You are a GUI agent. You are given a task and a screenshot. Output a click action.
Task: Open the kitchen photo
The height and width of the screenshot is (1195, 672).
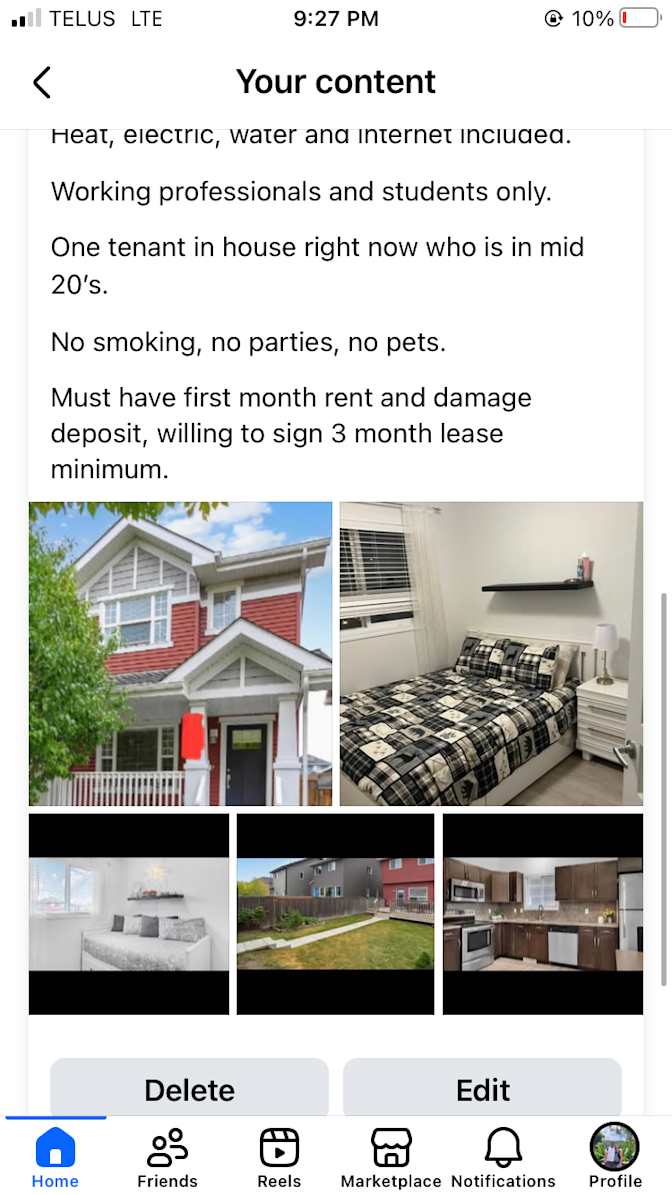click(543, 914)
